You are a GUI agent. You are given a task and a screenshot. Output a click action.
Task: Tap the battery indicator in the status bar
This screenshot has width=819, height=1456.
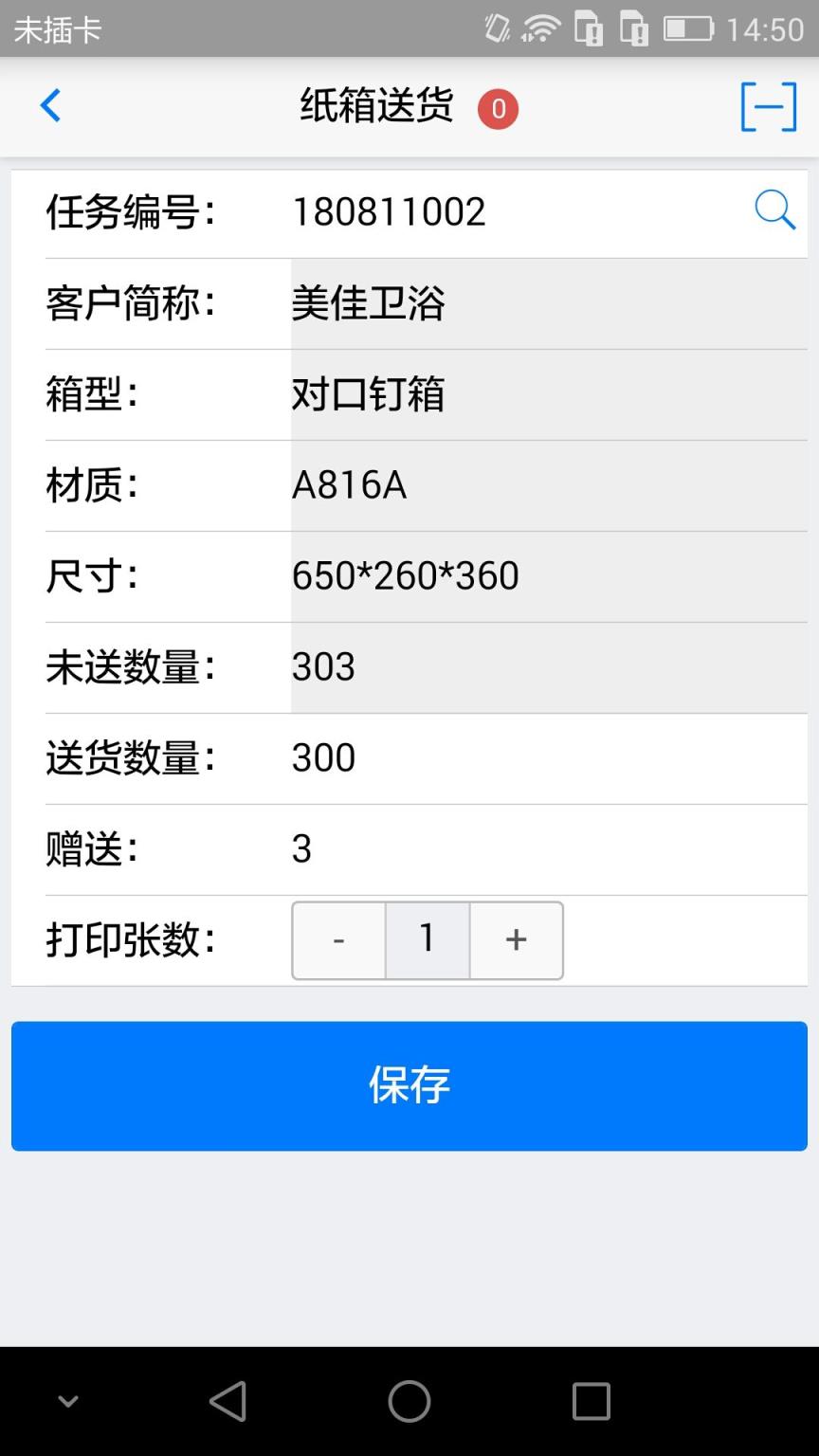point(689,28)
